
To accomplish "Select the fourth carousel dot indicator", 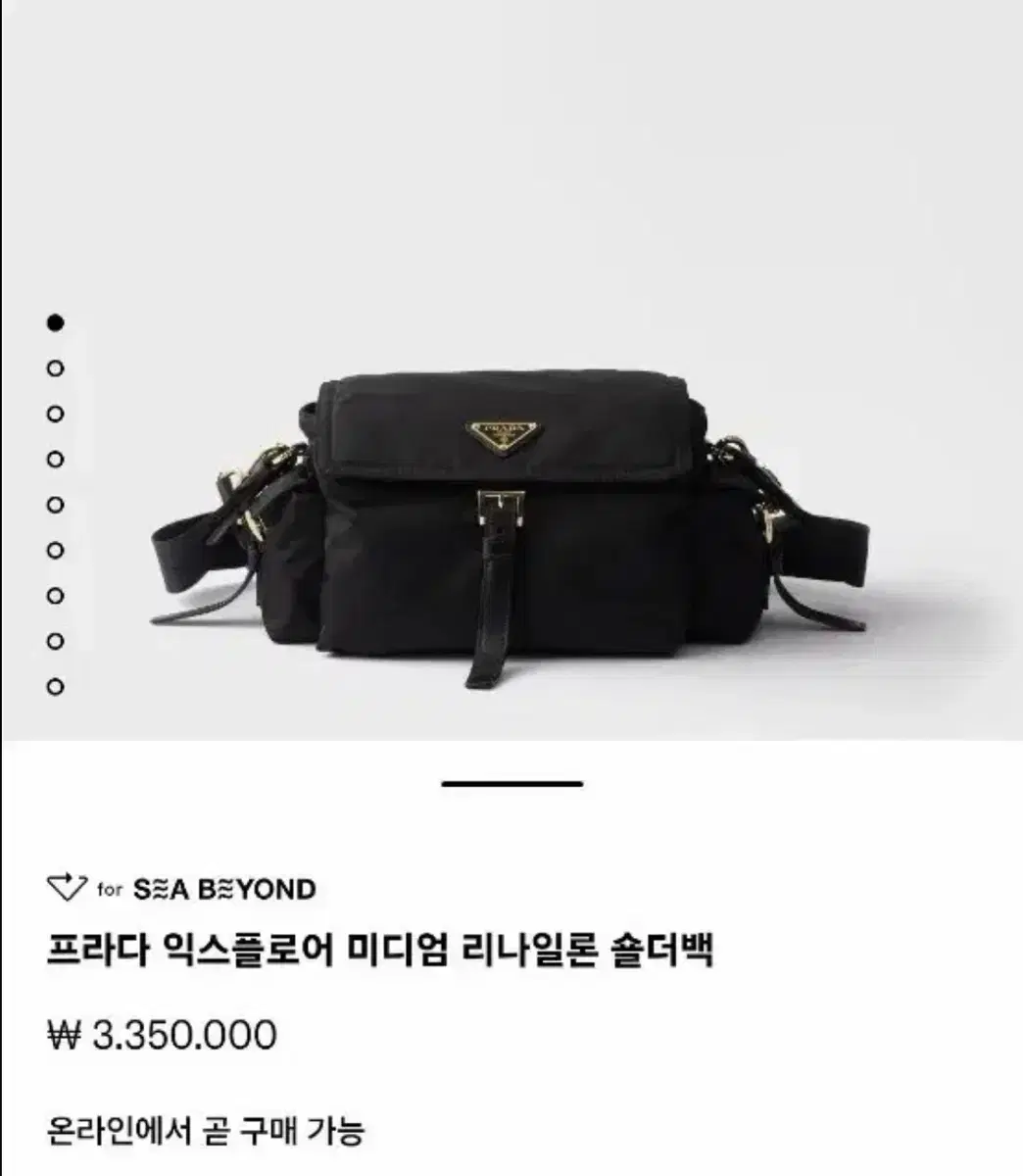I will point(54,456).
